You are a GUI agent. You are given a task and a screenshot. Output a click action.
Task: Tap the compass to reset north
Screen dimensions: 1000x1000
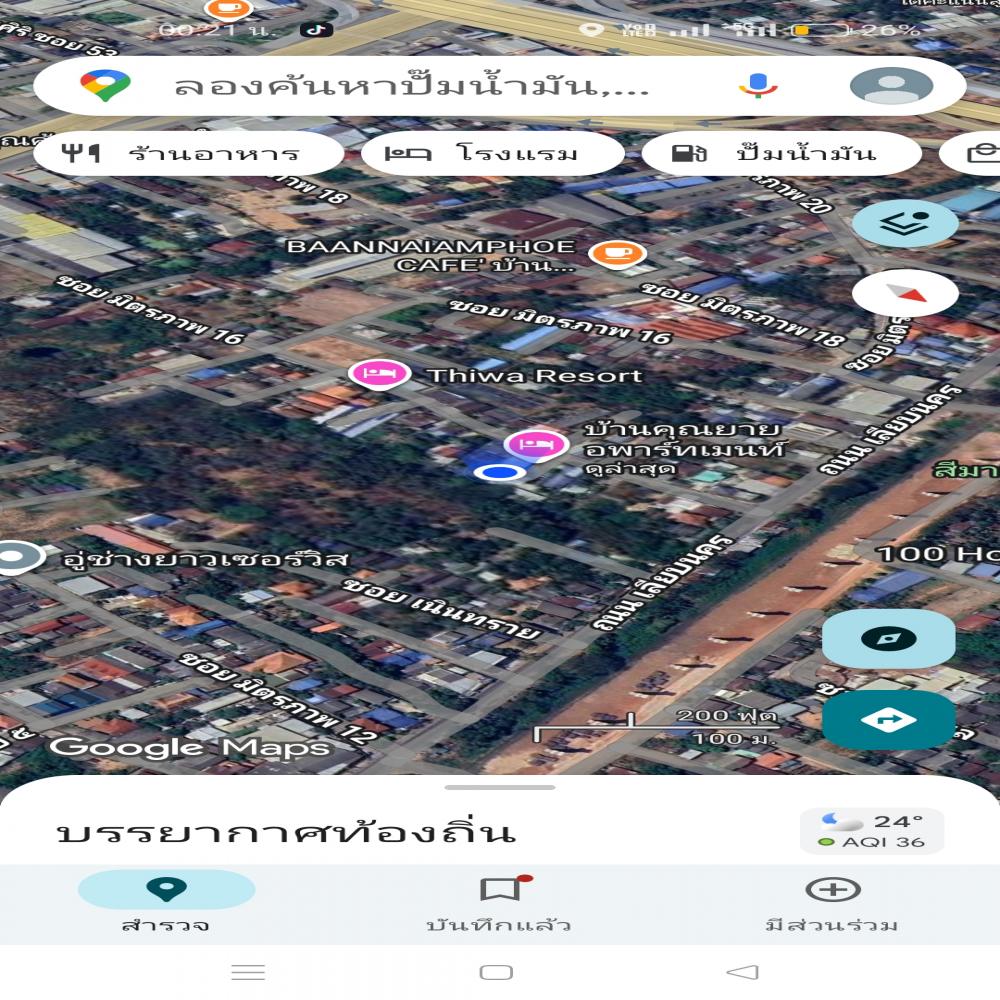tap(905, 293)
